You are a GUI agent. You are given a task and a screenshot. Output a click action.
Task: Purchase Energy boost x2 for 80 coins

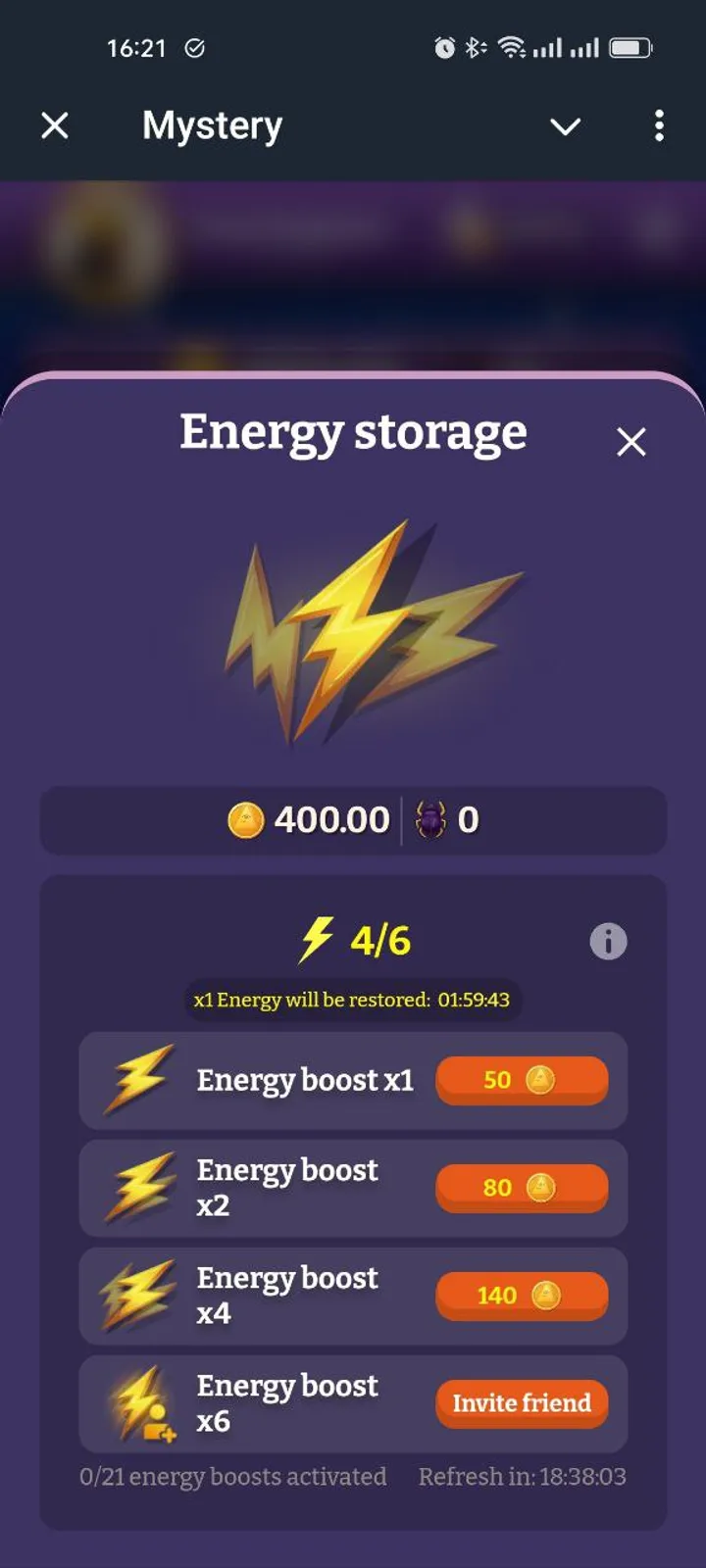tap(522, 1188)
